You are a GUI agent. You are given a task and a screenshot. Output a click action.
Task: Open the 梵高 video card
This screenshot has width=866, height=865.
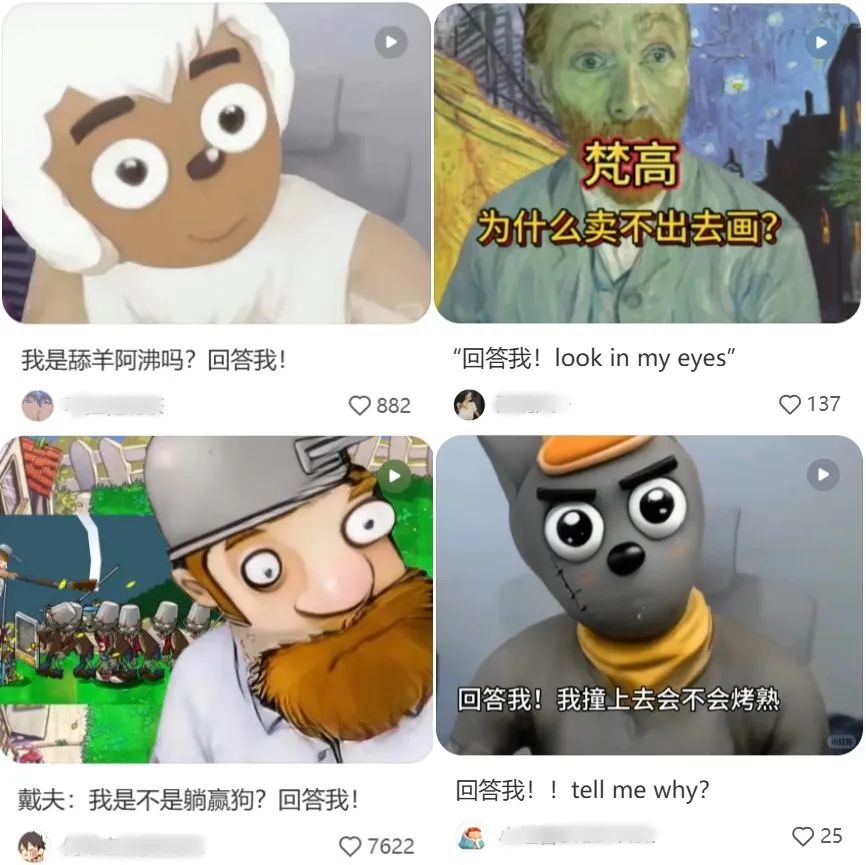tap(648, 165)
